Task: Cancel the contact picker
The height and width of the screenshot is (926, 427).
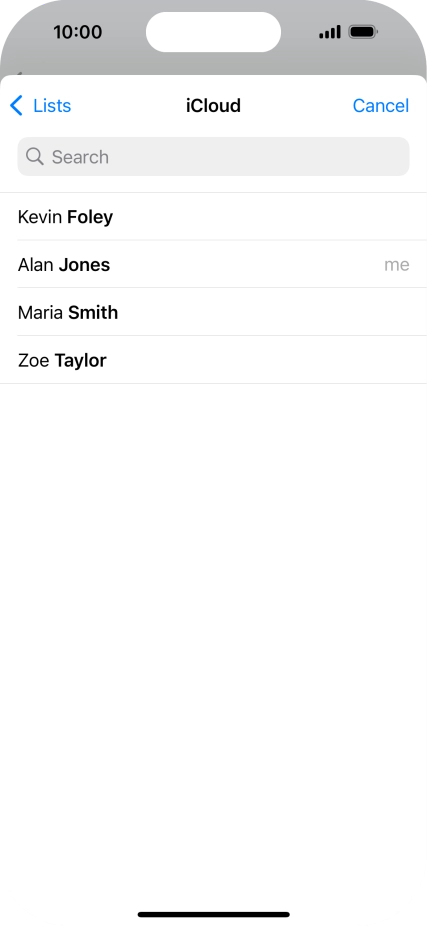Action: coord(380,106)
